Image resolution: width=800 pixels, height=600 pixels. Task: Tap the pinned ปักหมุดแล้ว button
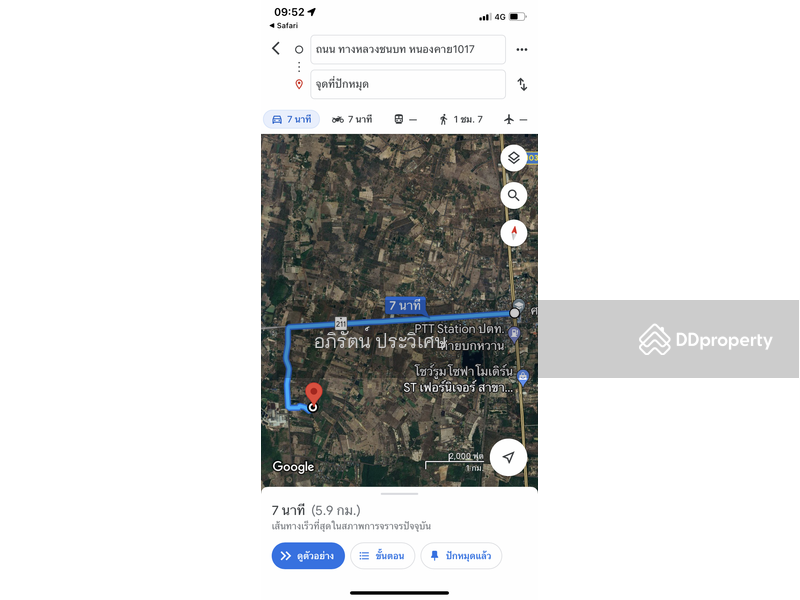461,556
